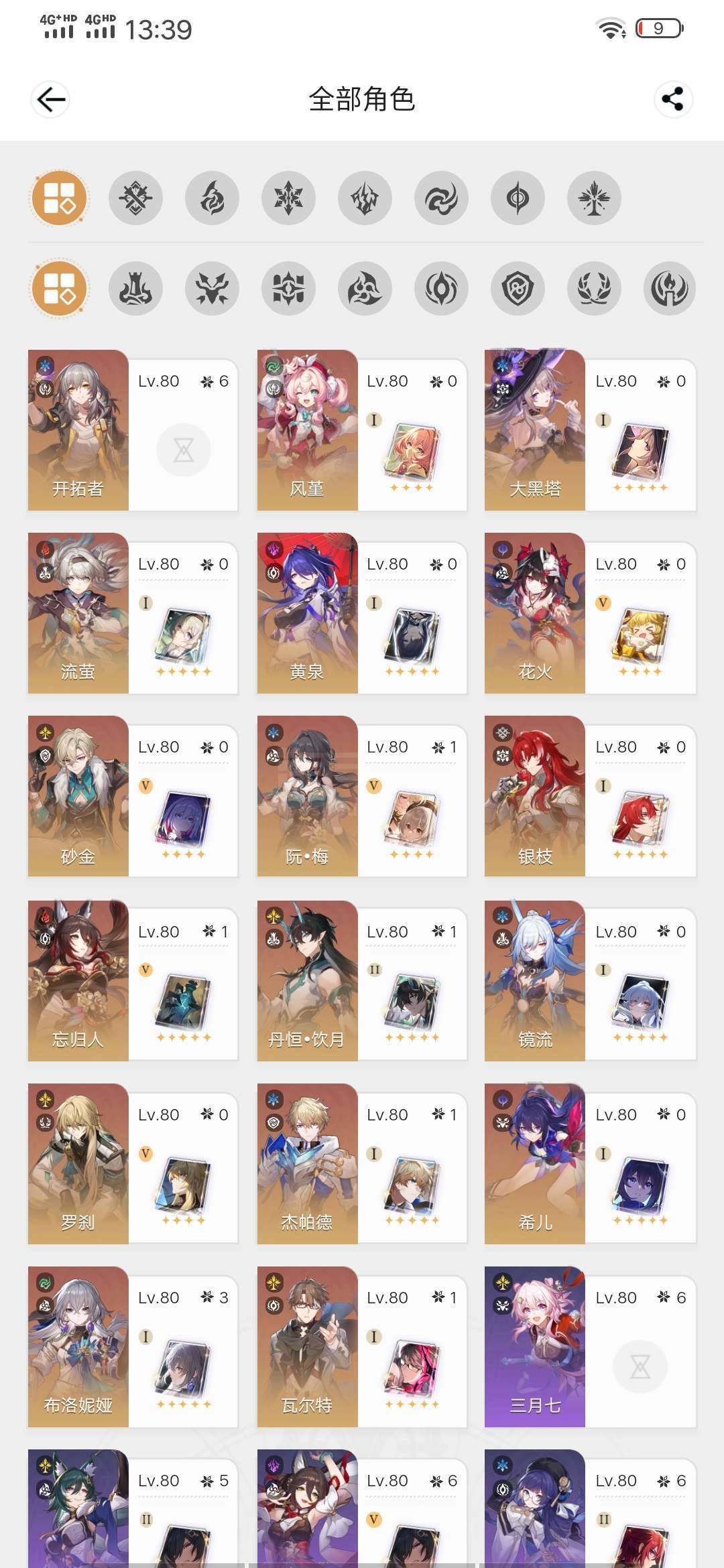Viewport: 724px width, 1568px height.
Task: Select the 花火 character card
Action: [x=591, y=613]
